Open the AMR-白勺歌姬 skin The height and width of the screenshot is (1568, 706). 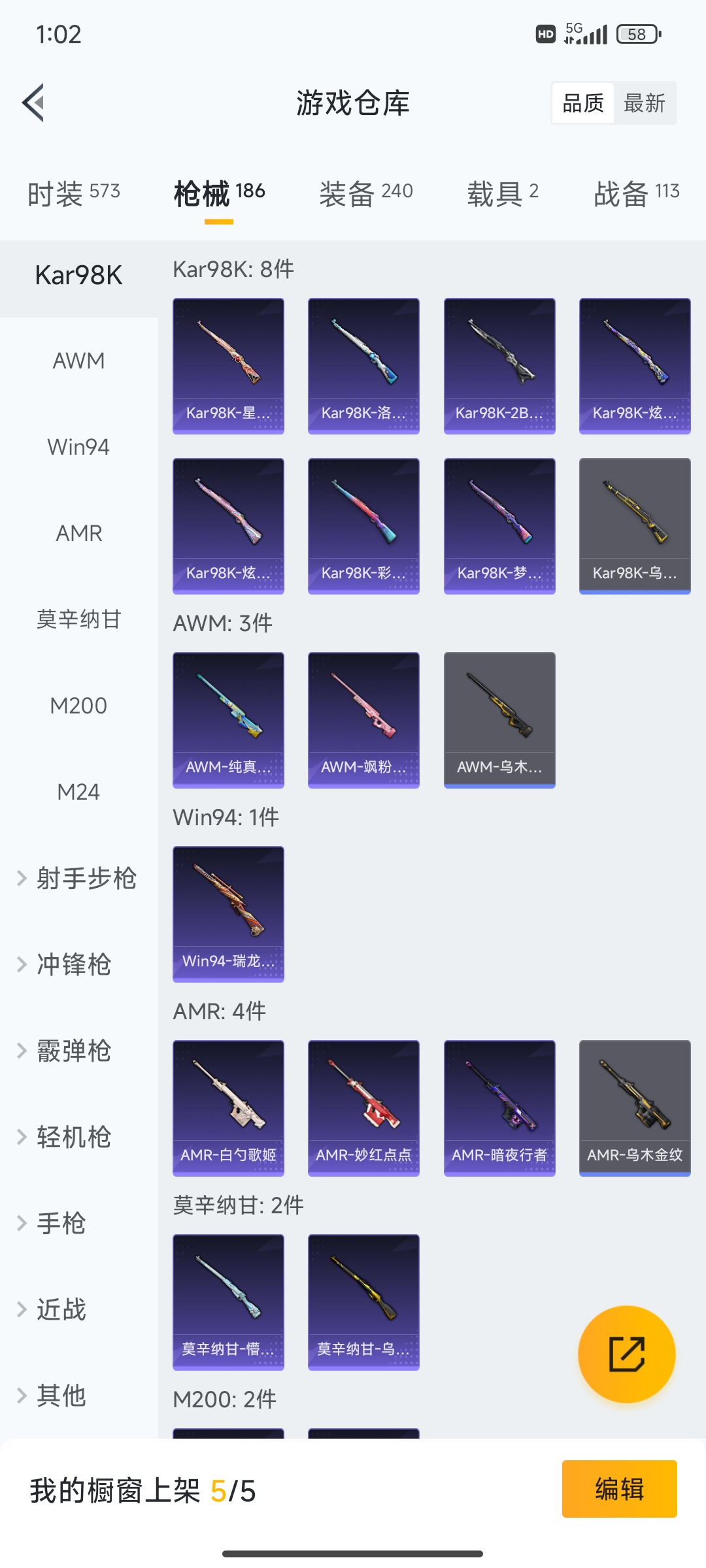[228, 1107]
